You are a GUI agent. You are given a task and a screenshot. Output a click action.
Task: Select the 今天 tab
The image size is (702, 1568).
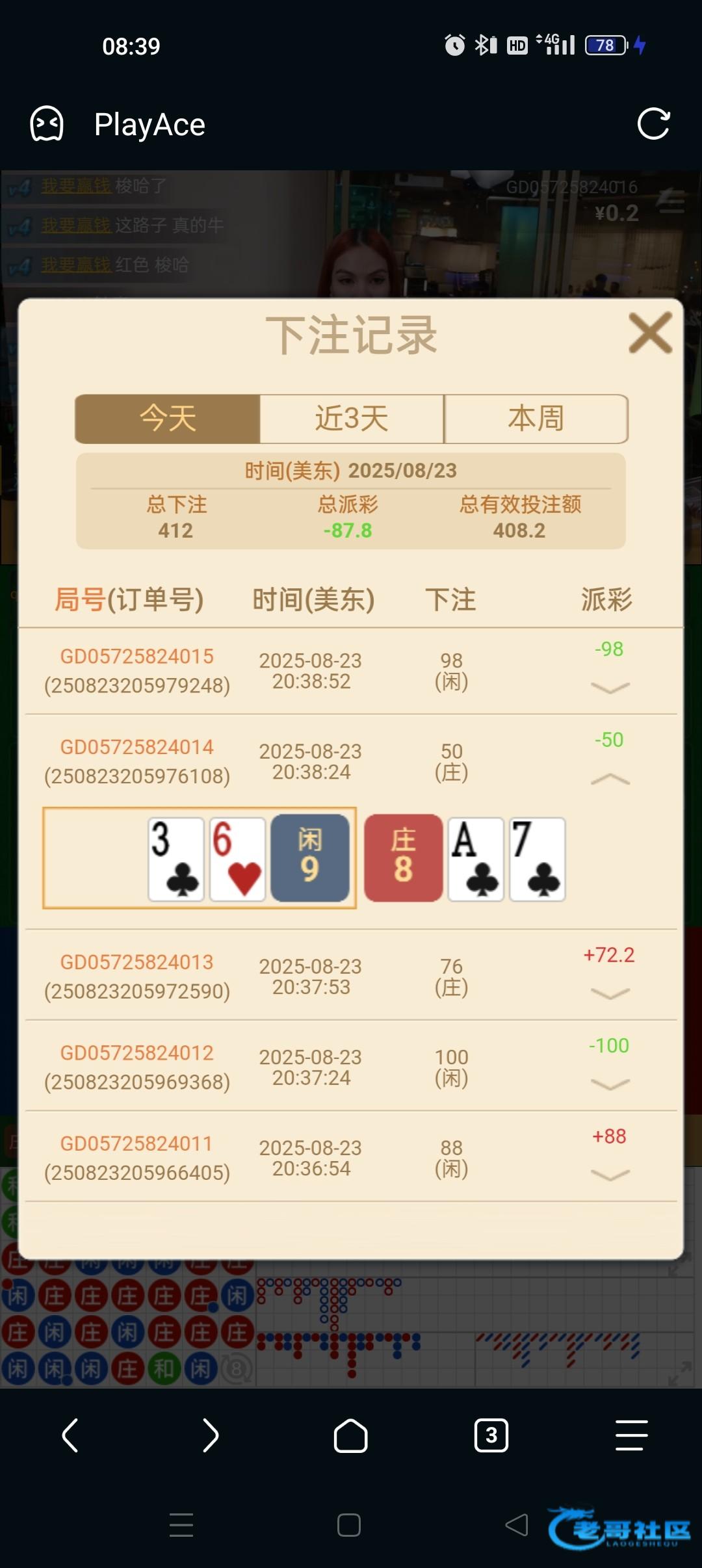point(168,419)
